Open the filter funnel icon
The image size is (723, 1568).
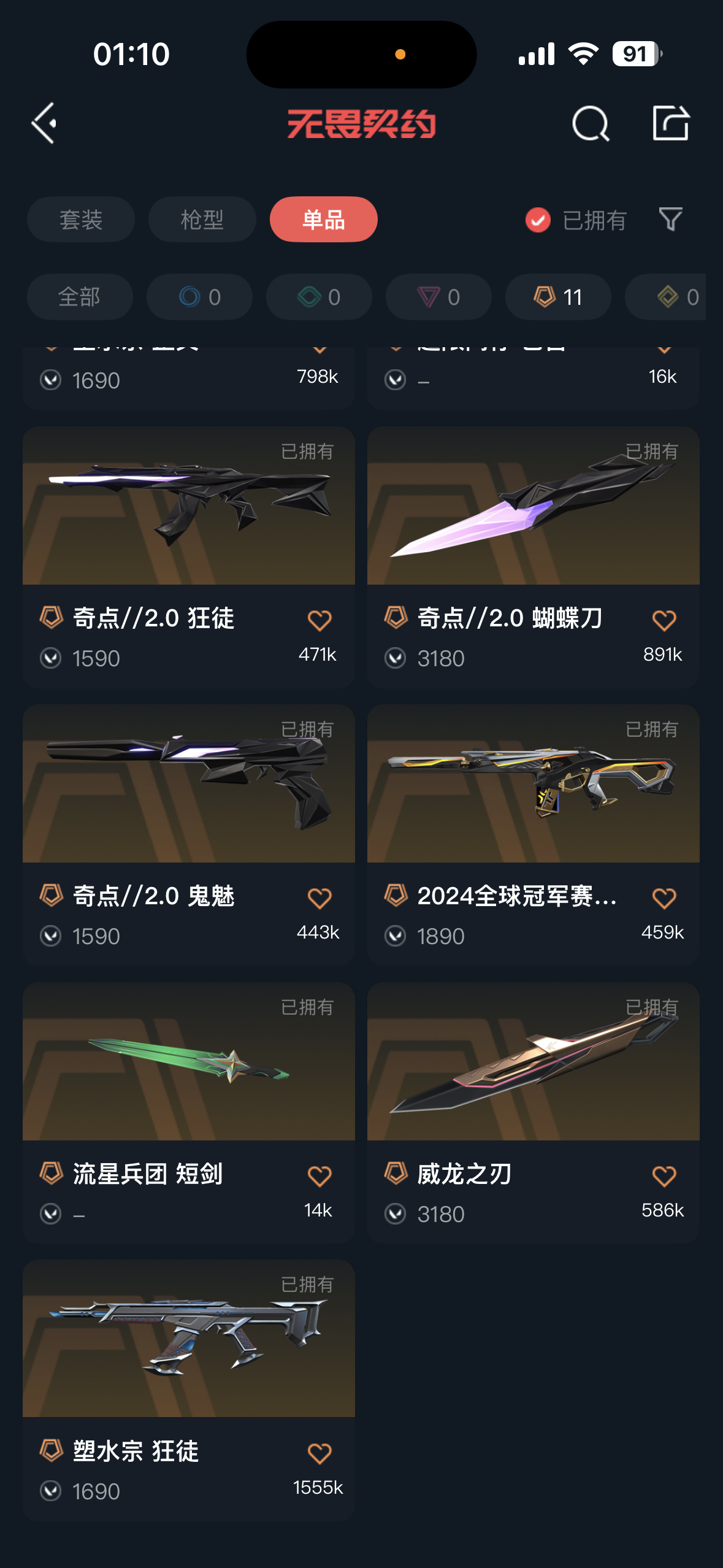tap(670, 219)
